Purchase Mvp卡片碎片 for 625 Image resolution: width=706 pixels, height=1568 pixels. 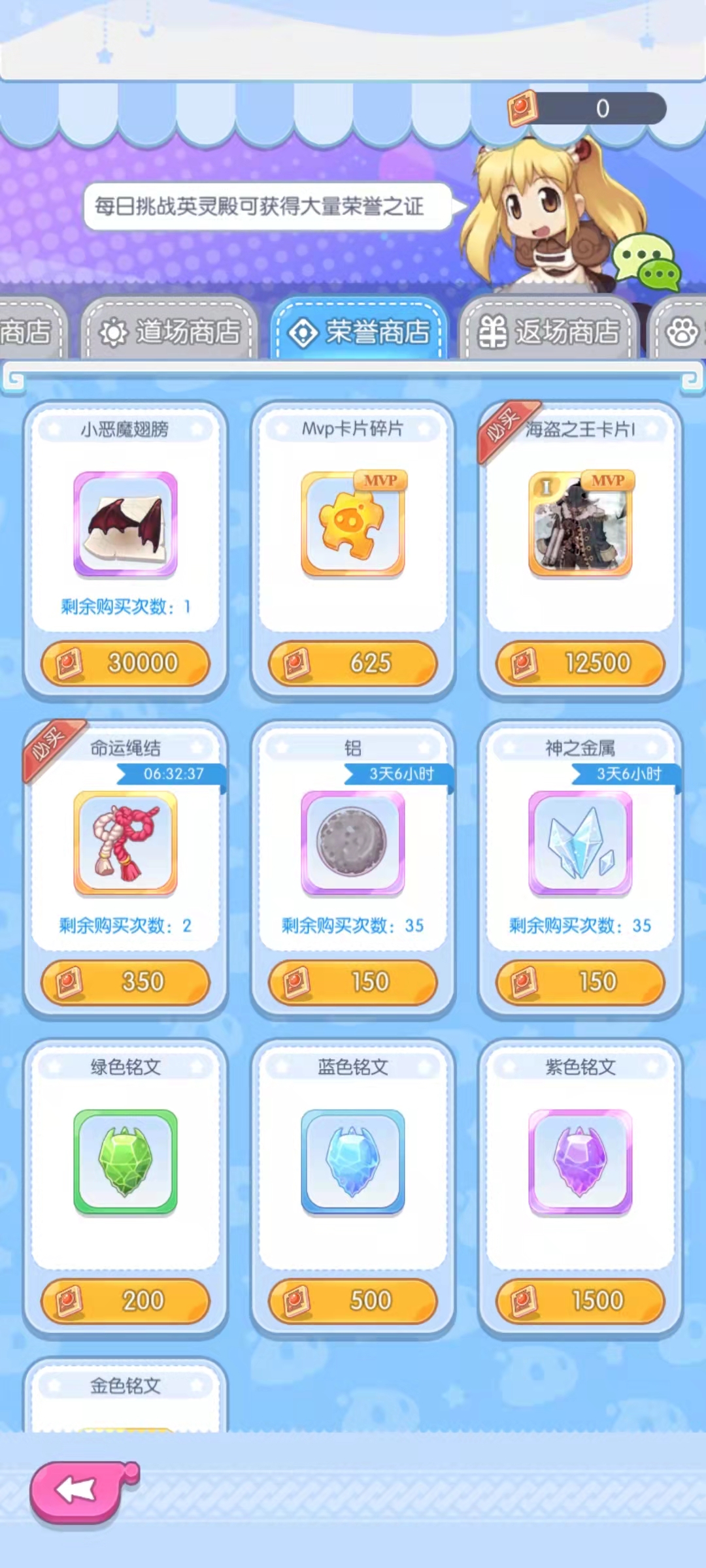click(353, 663)
